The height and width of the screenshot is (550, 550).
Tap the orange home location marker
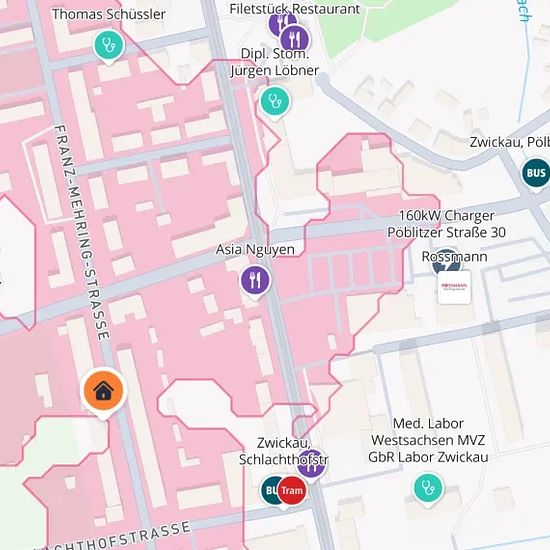103,391
